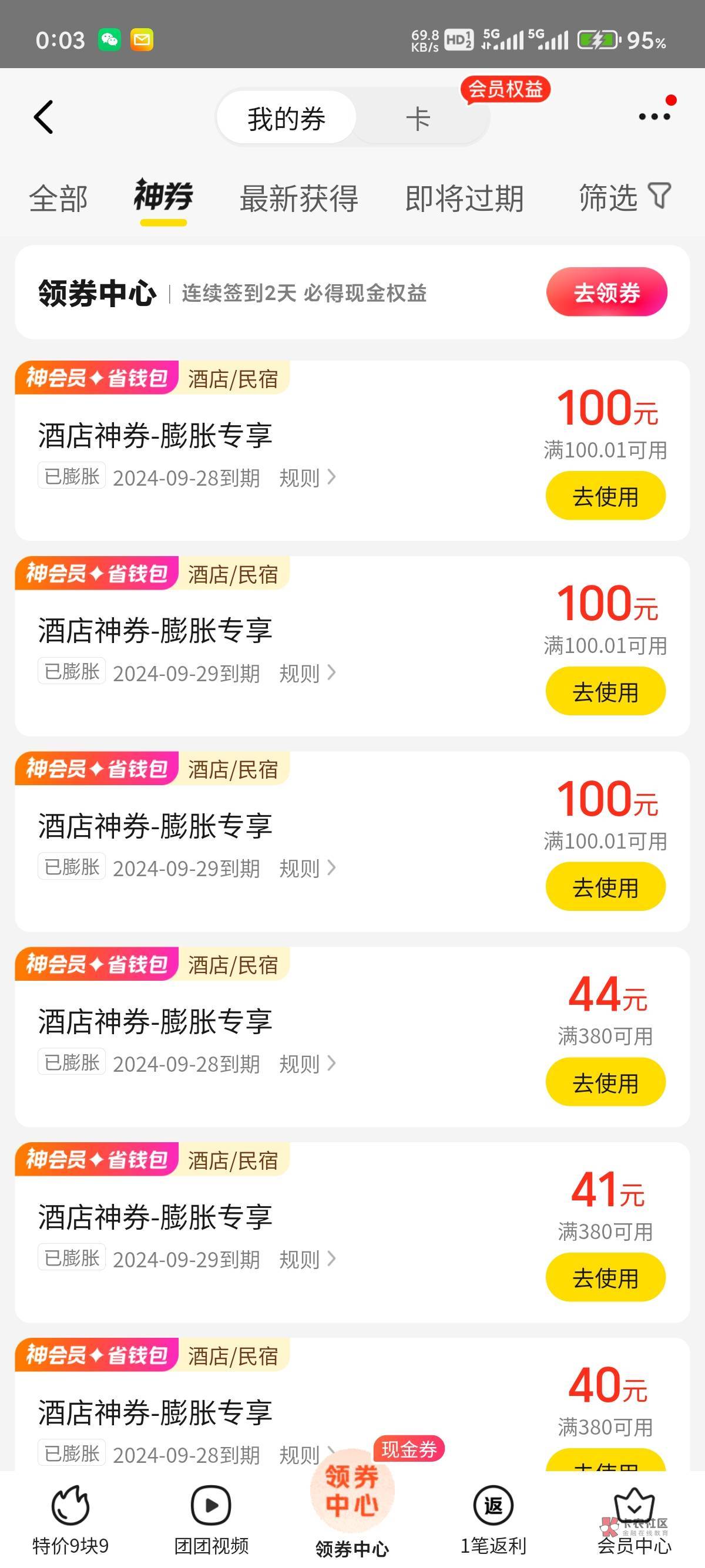705x1568 pixels.
Task: Switch to the 卡 segment
Action: tap(418, 118)
